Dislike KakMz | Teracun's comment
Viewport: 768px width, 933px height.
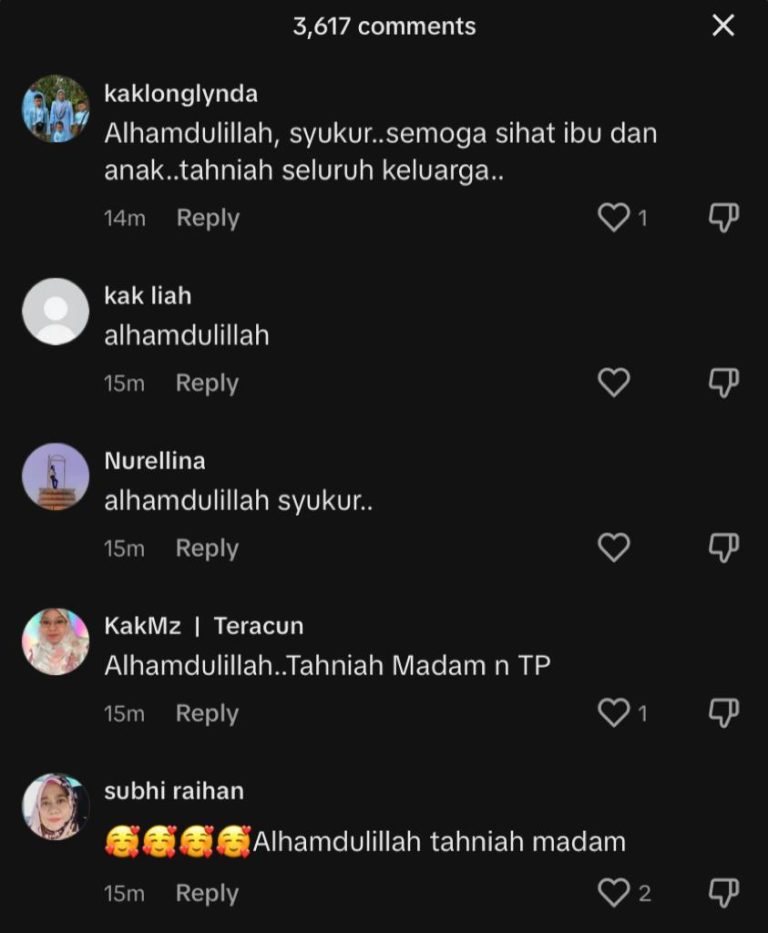[x=723, y=712]
